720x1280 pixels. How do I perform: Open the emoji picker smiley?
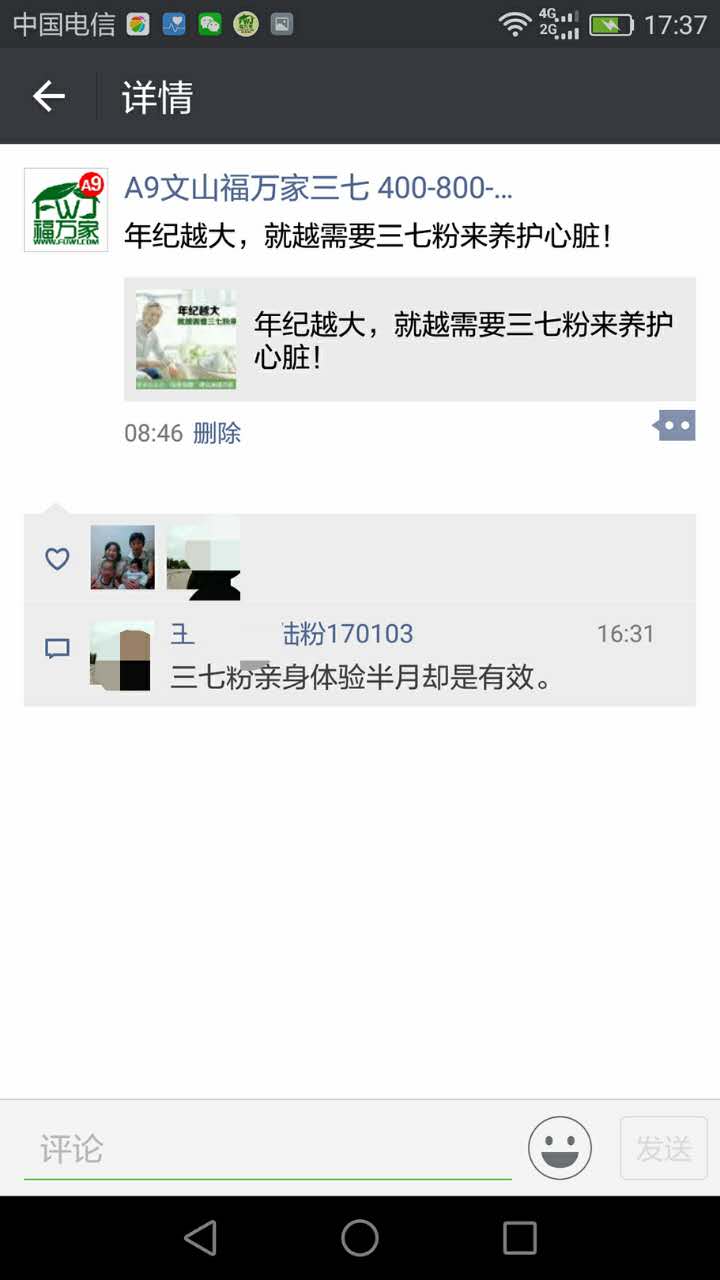(x=560, y=1148)
